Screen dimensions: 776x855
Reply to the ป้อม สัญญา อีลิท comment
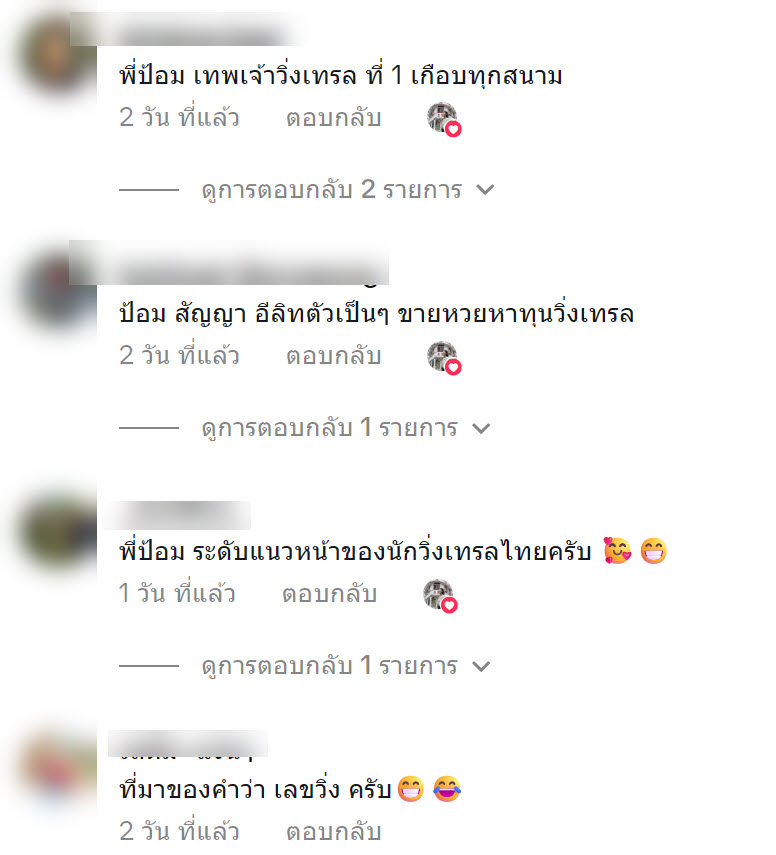click(x=333, y=356)
